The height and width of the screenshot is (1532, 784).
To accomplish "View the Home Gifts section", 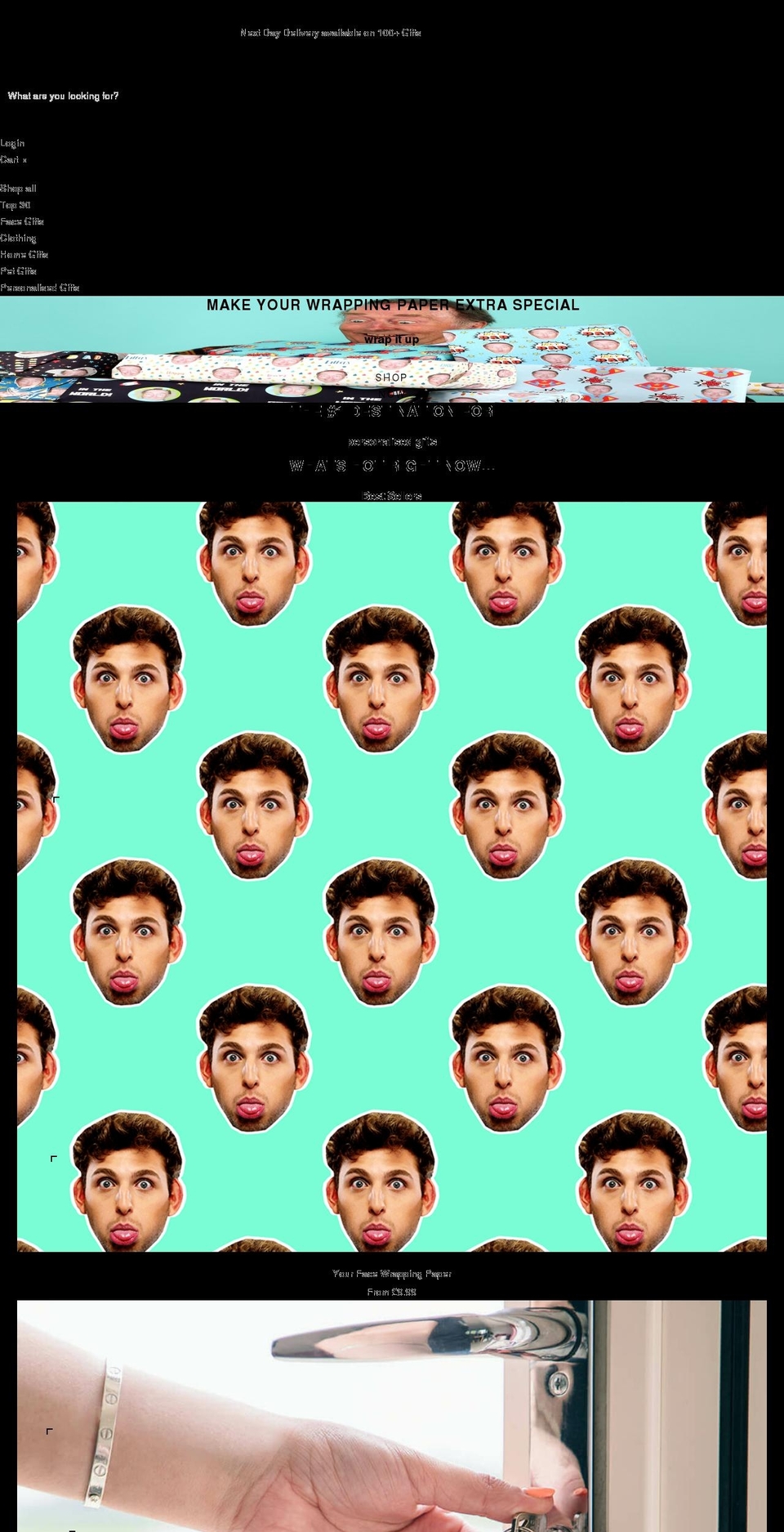I will pyautogui.click(x=24, y=254).
